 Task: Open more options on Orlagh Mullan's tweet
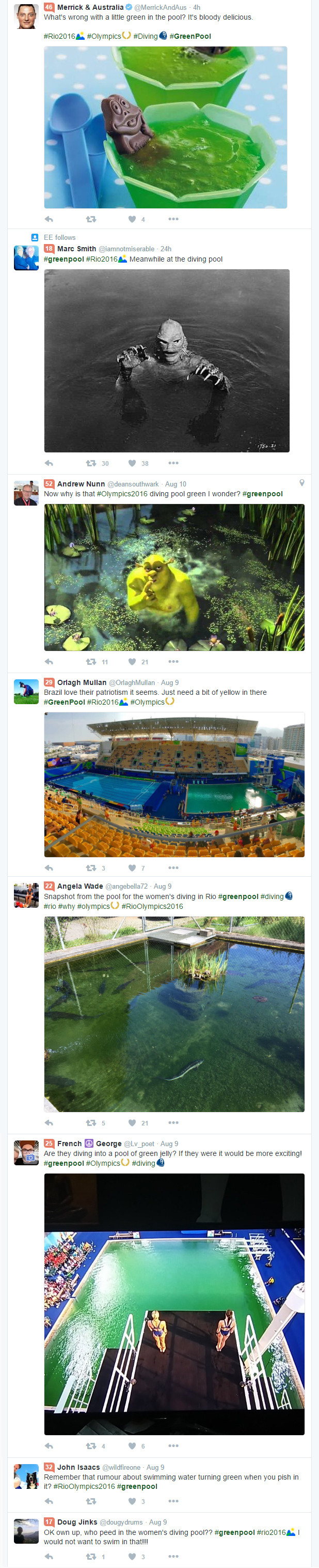point(173,868)
